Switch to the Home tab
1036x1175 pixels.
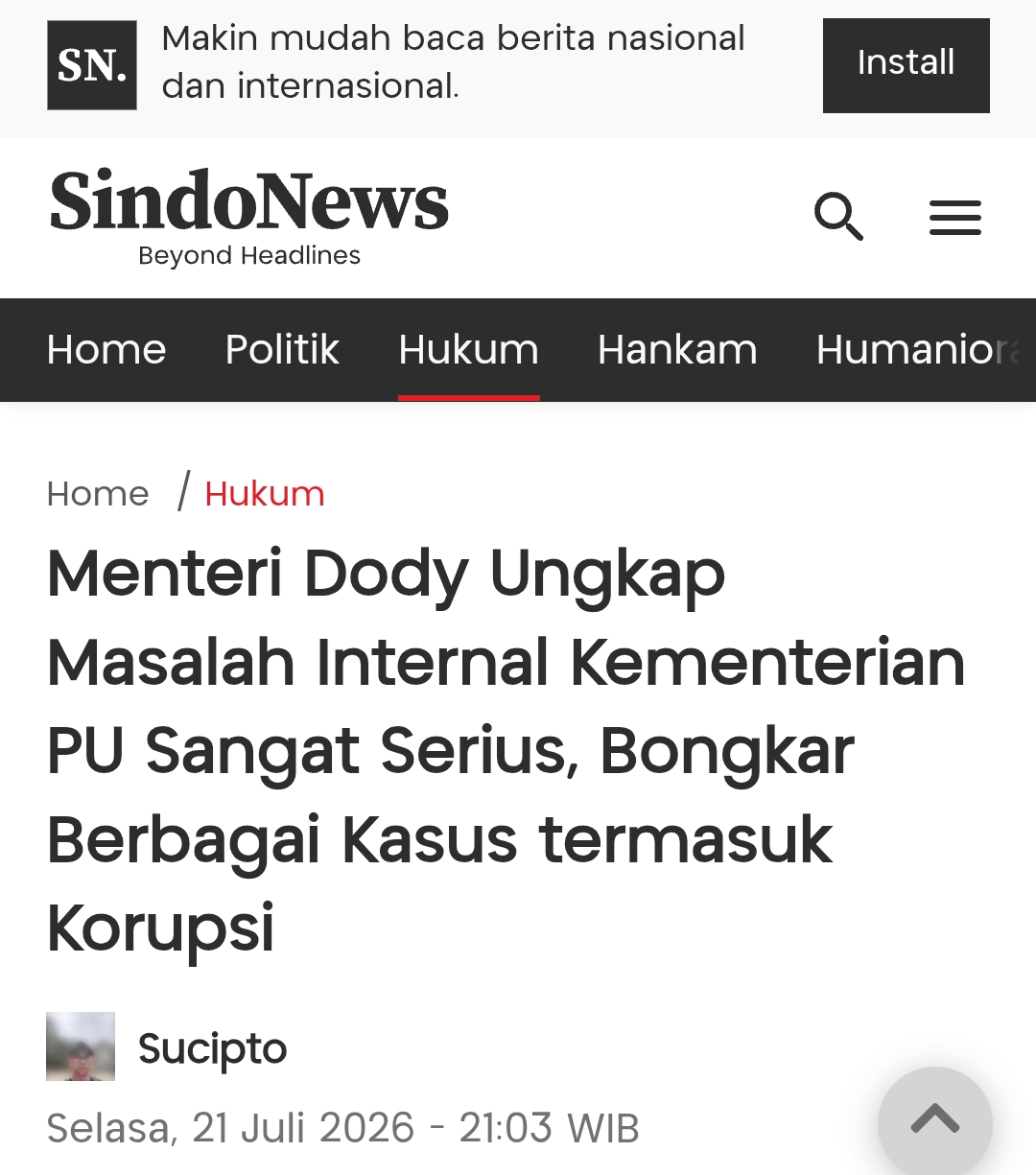(106, 350)
